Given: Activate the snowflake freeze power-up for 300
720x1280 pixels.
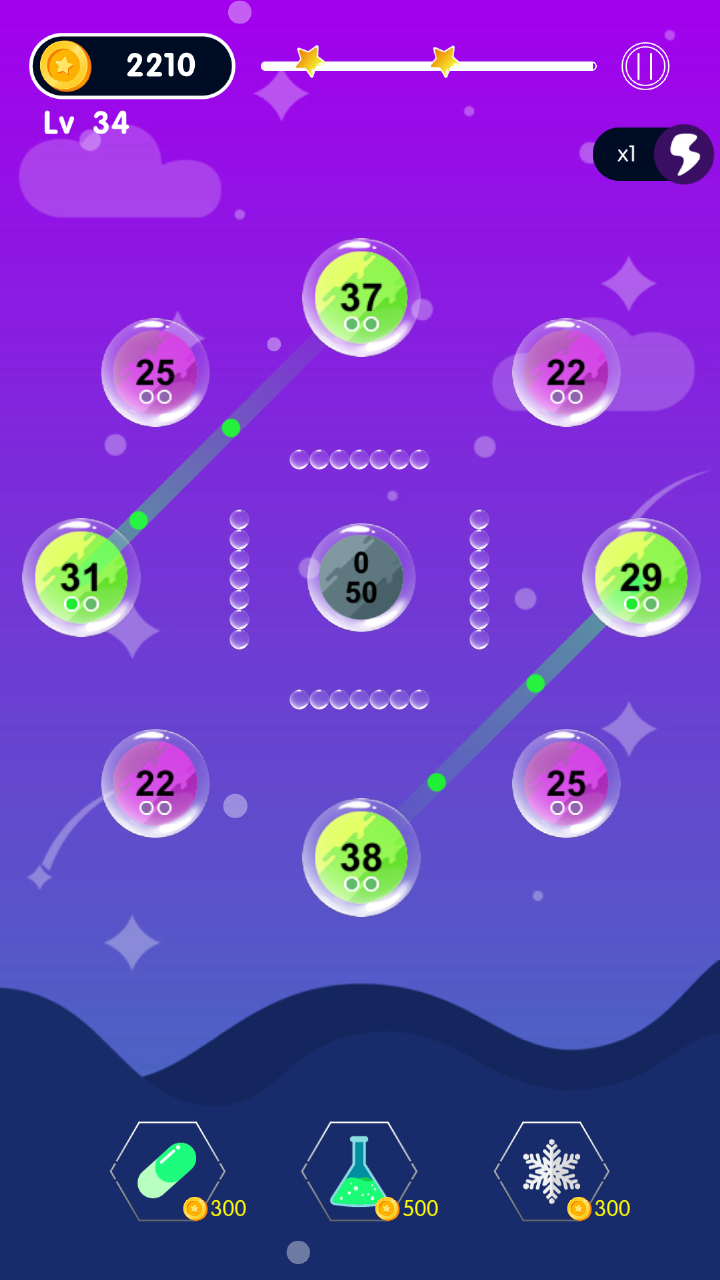Looking at the screenshot, I should 551,1171.
